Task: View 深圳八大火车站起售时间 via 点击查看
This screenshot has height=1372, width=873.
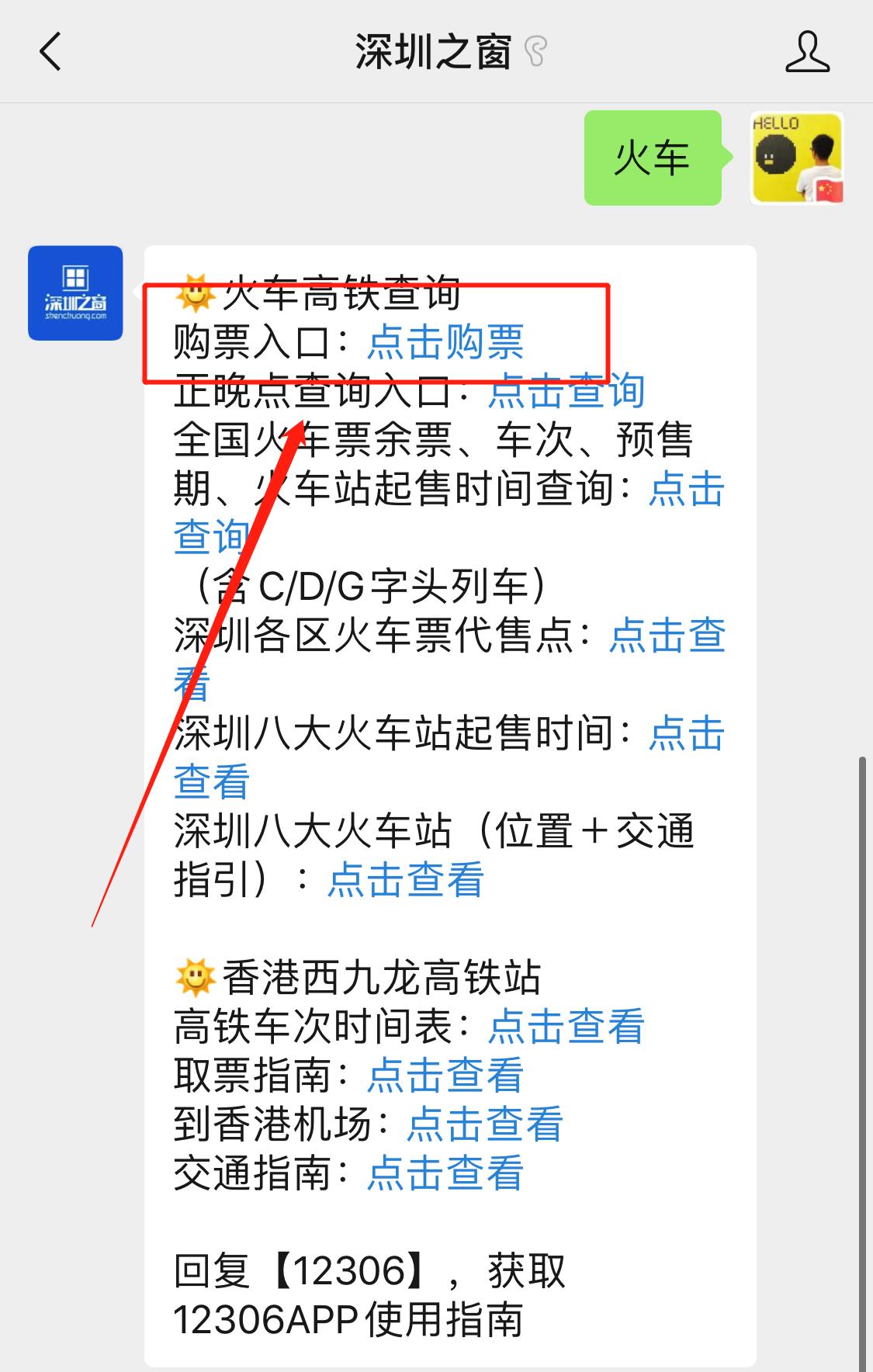Action: (x=686, y=733)
